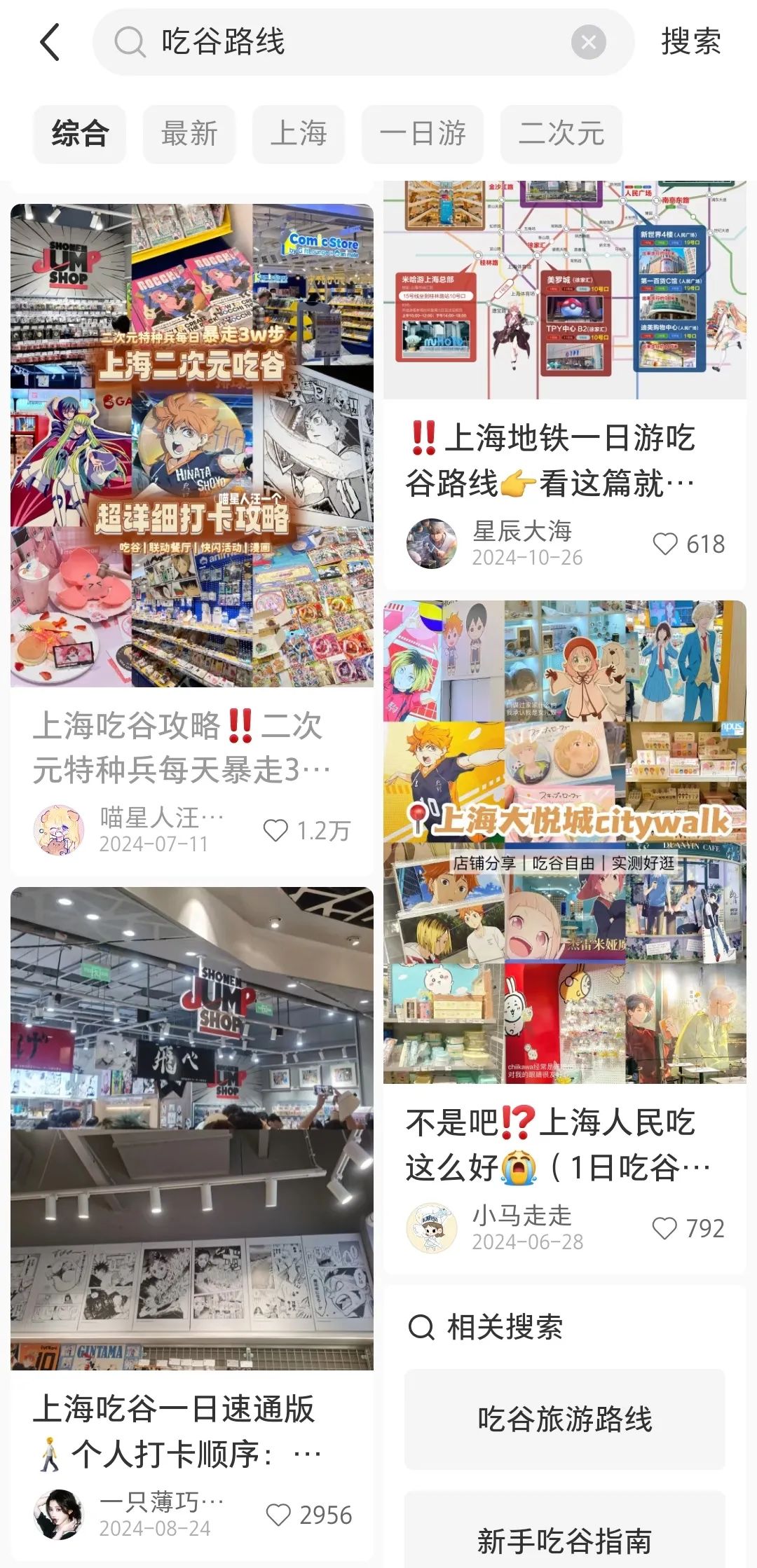Screen dimensions: 757x1568
Task: Open 星辰大海's profile avatar
Action: tap(432, 544)
